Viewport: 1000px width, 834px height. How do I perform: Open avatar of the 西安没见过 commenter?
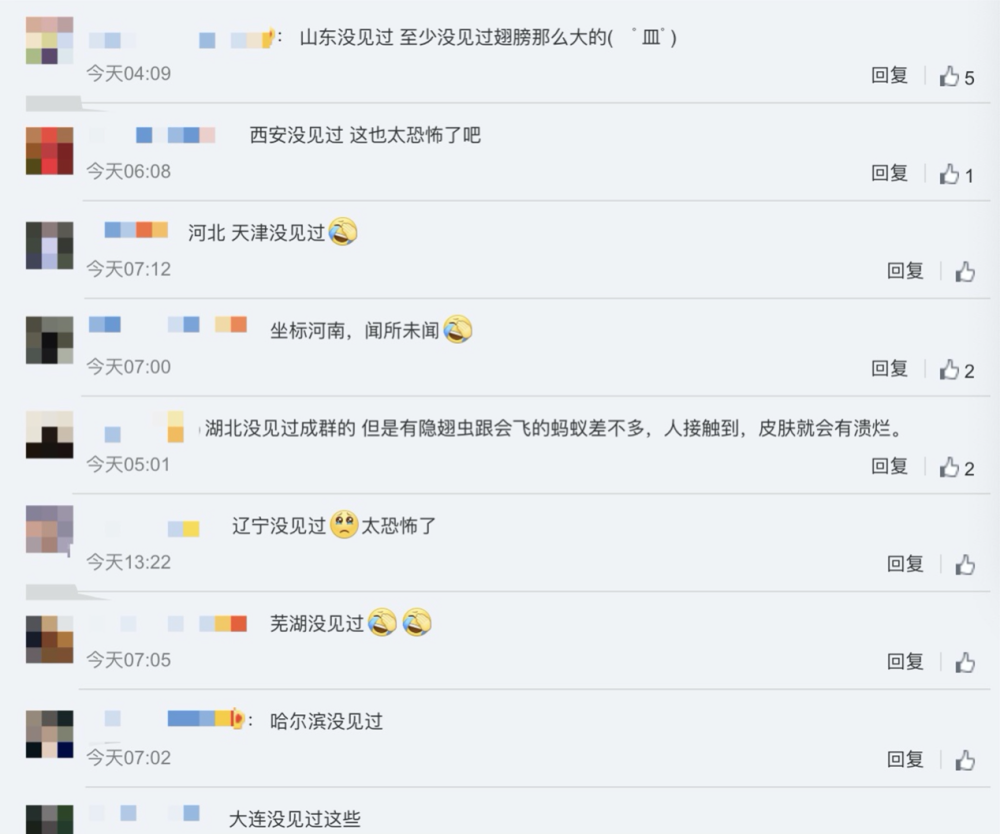click(49, 150)
